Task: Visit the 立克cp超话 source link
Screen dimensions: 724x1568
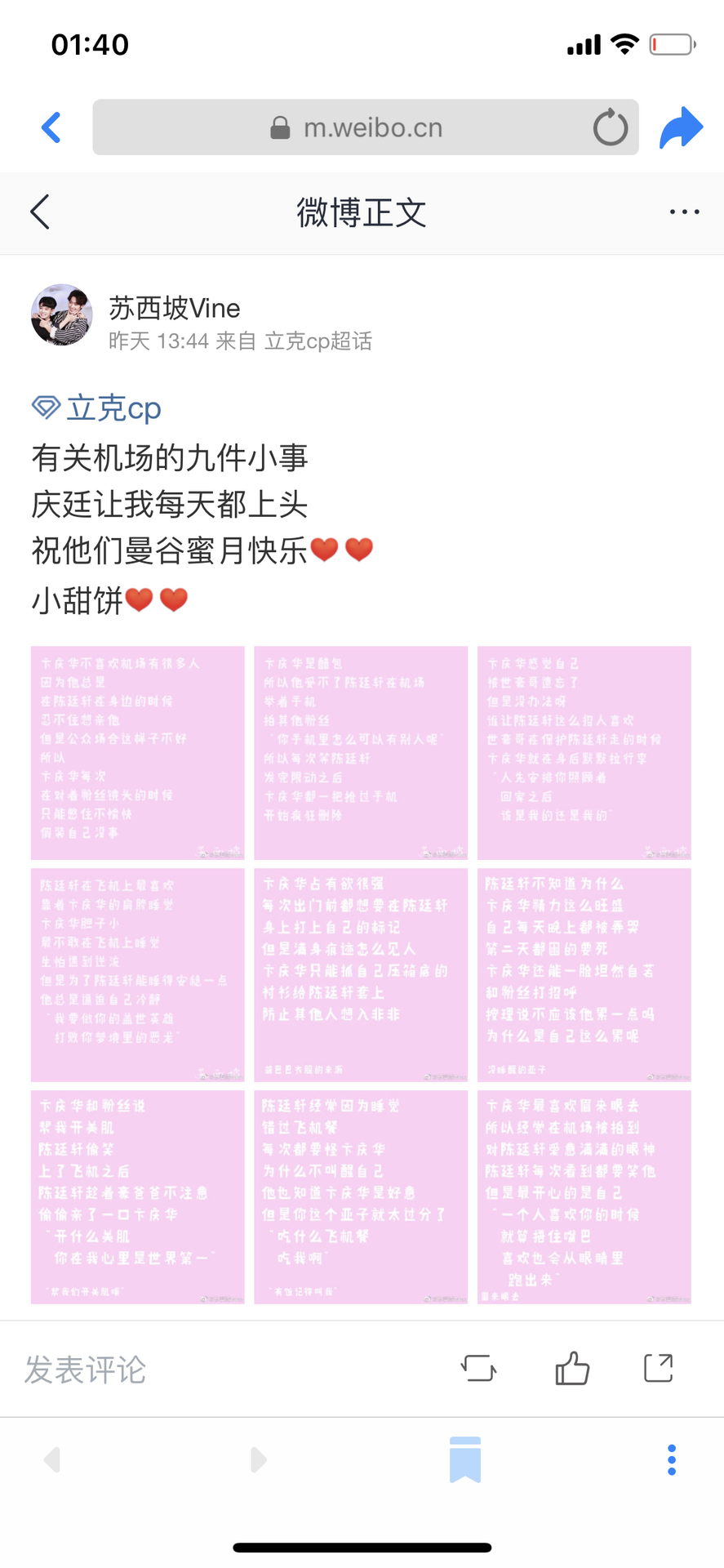Action: [318, 341]
